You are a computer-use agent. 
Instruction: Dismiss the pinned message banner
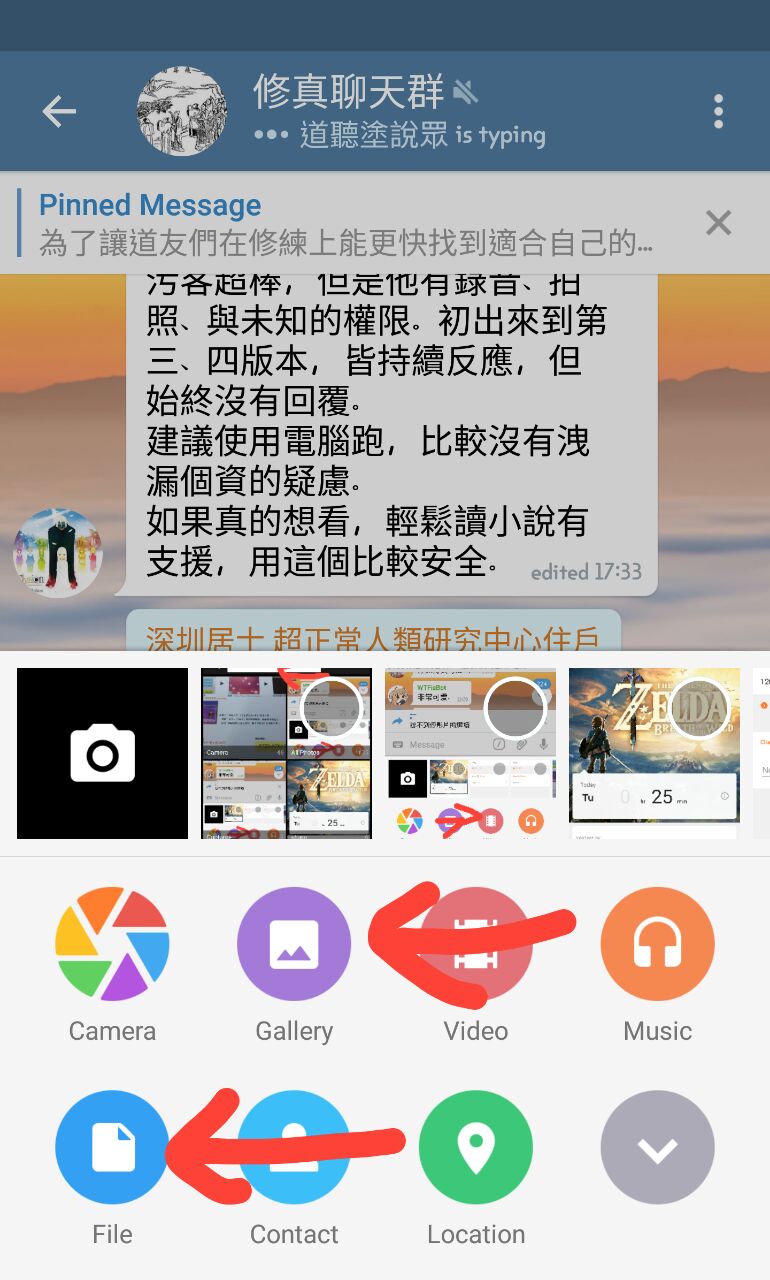(718, 222)
